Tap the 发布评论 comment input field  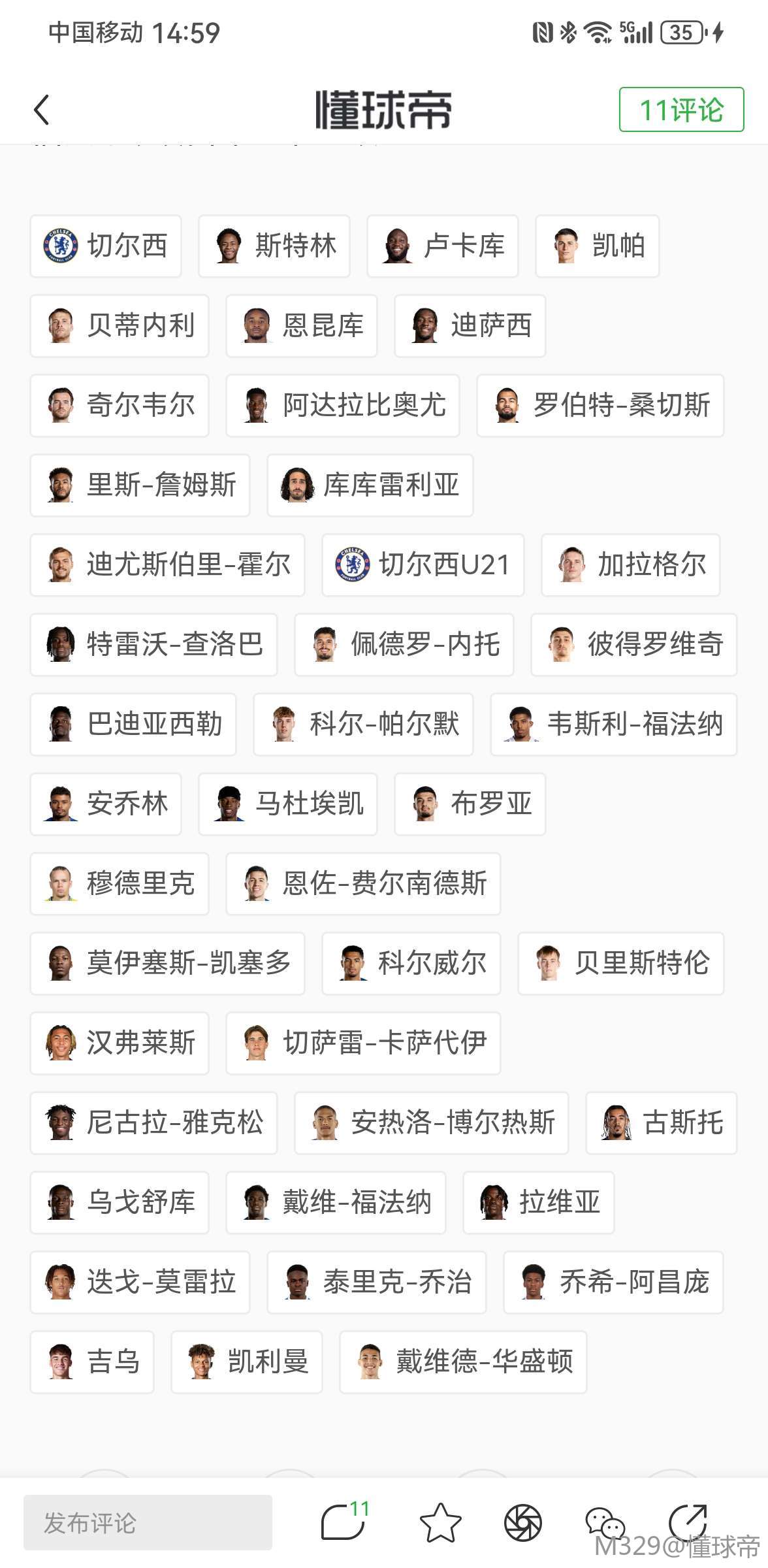point(148,1523)
